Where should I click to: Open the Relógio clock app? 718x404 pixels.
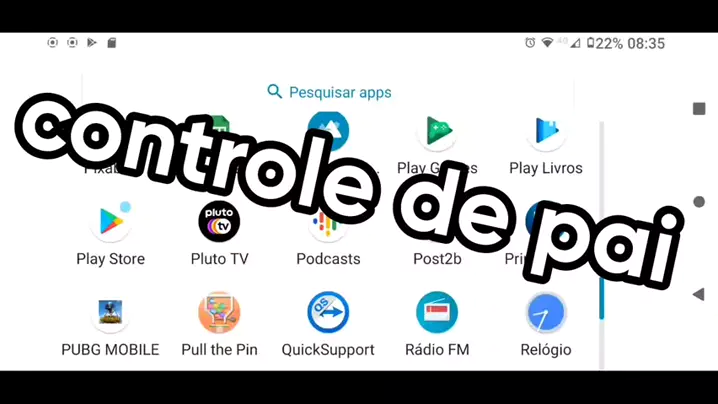pos(546,314)
